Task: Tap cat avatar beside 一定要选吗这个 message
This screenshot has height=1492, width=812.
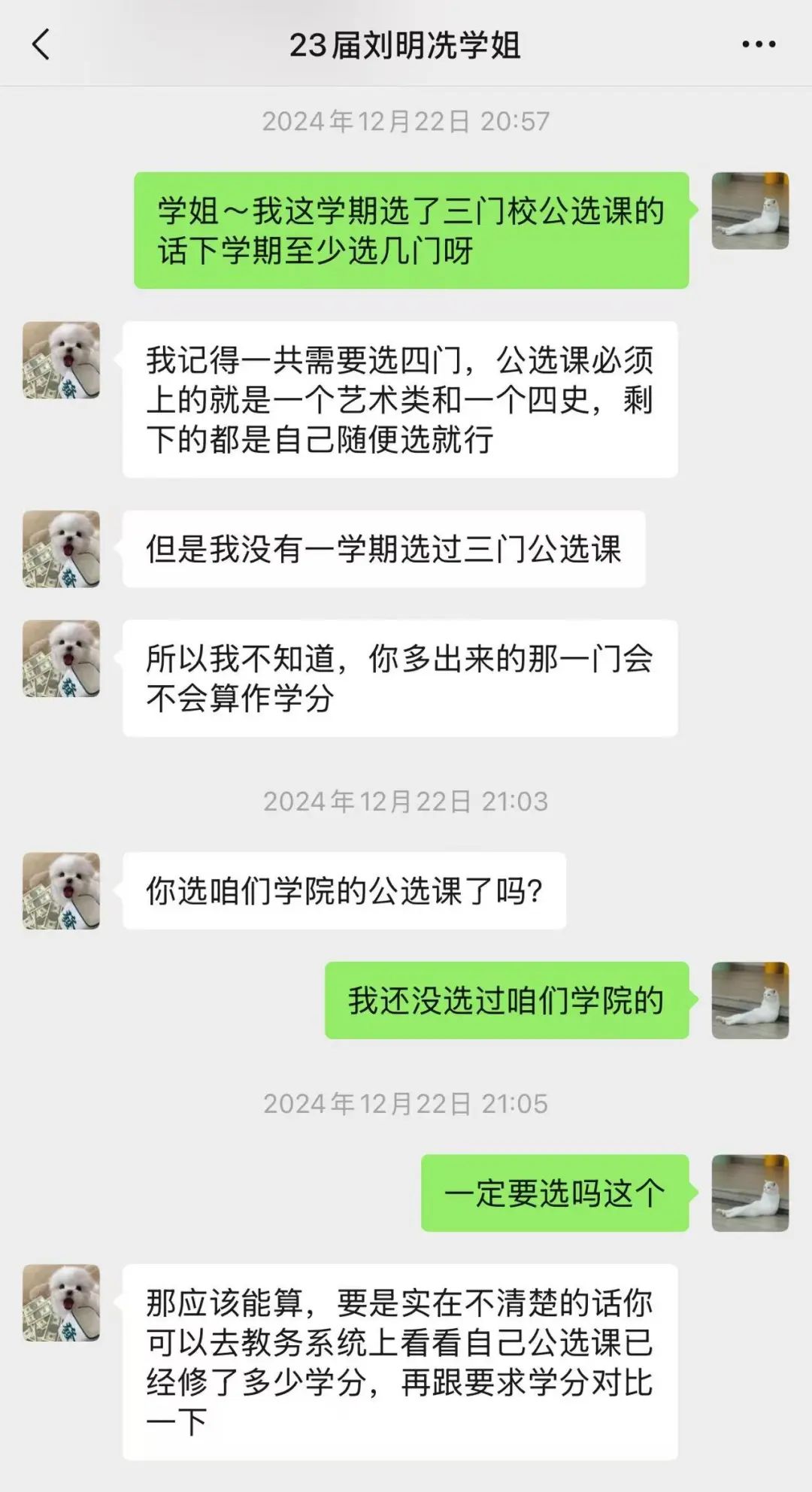Action: coord(750,1193)
